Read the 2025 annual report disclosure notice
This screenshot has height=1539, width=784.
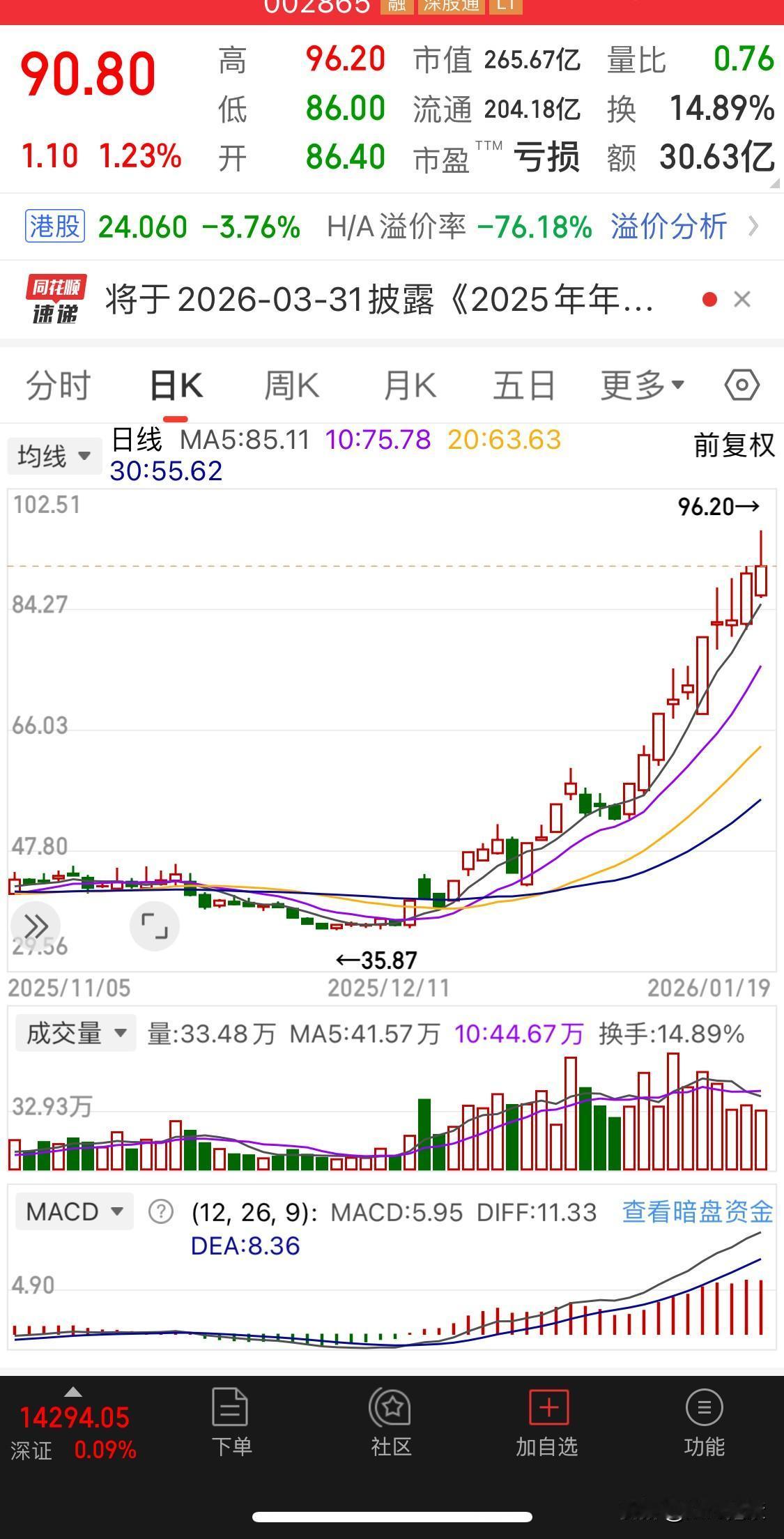click(380, 300)
